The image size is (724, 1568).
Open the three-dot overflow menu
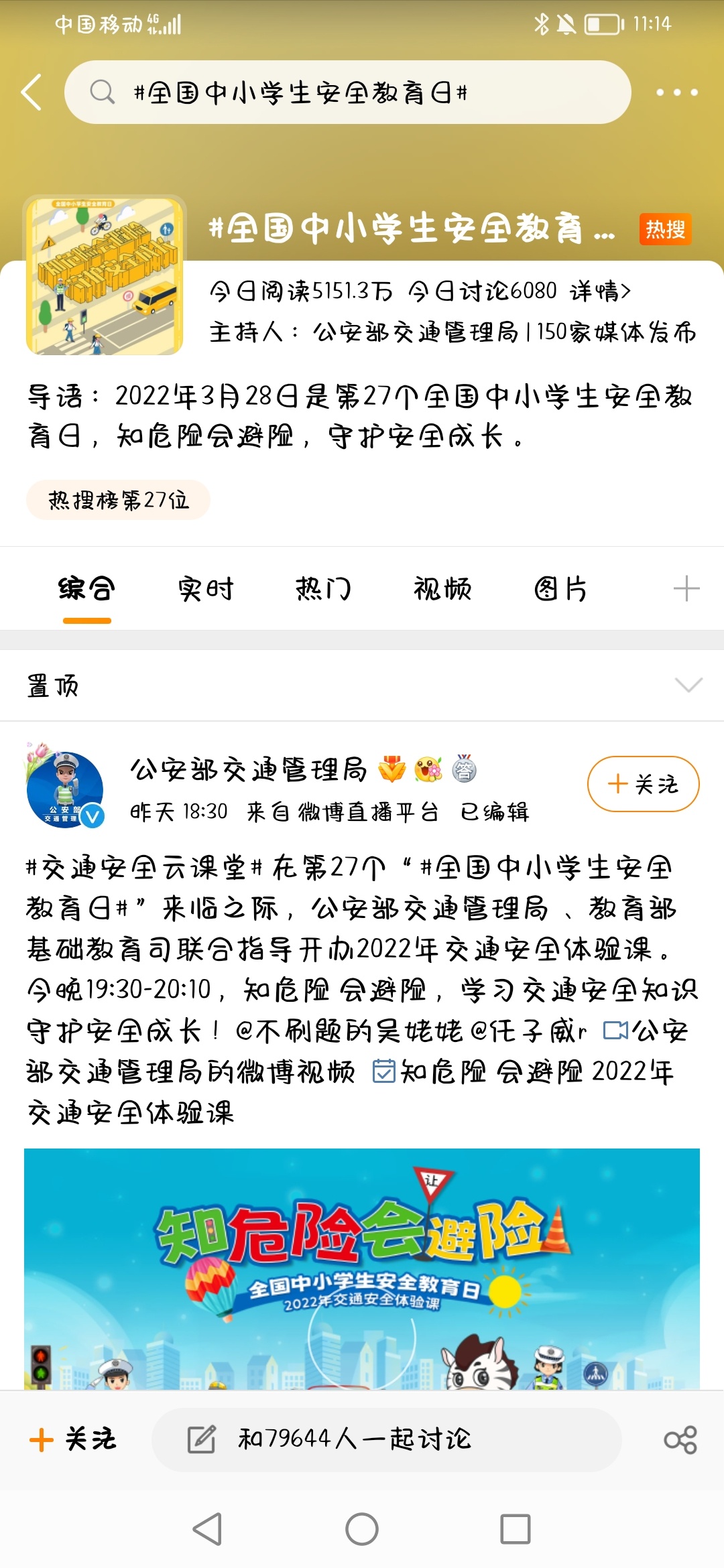click(x=676, y=92)
